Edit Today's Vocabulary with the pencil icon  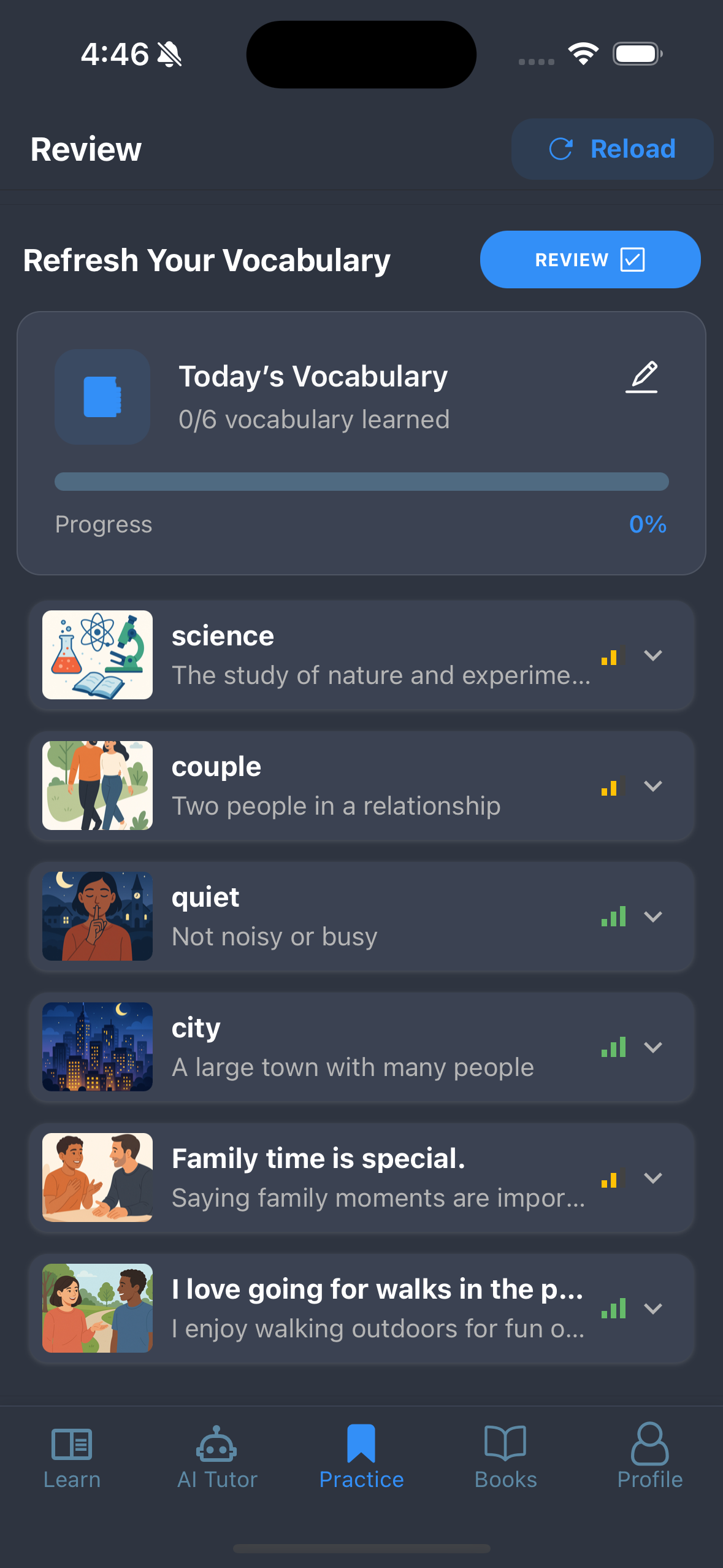click(x=641, y=377)
